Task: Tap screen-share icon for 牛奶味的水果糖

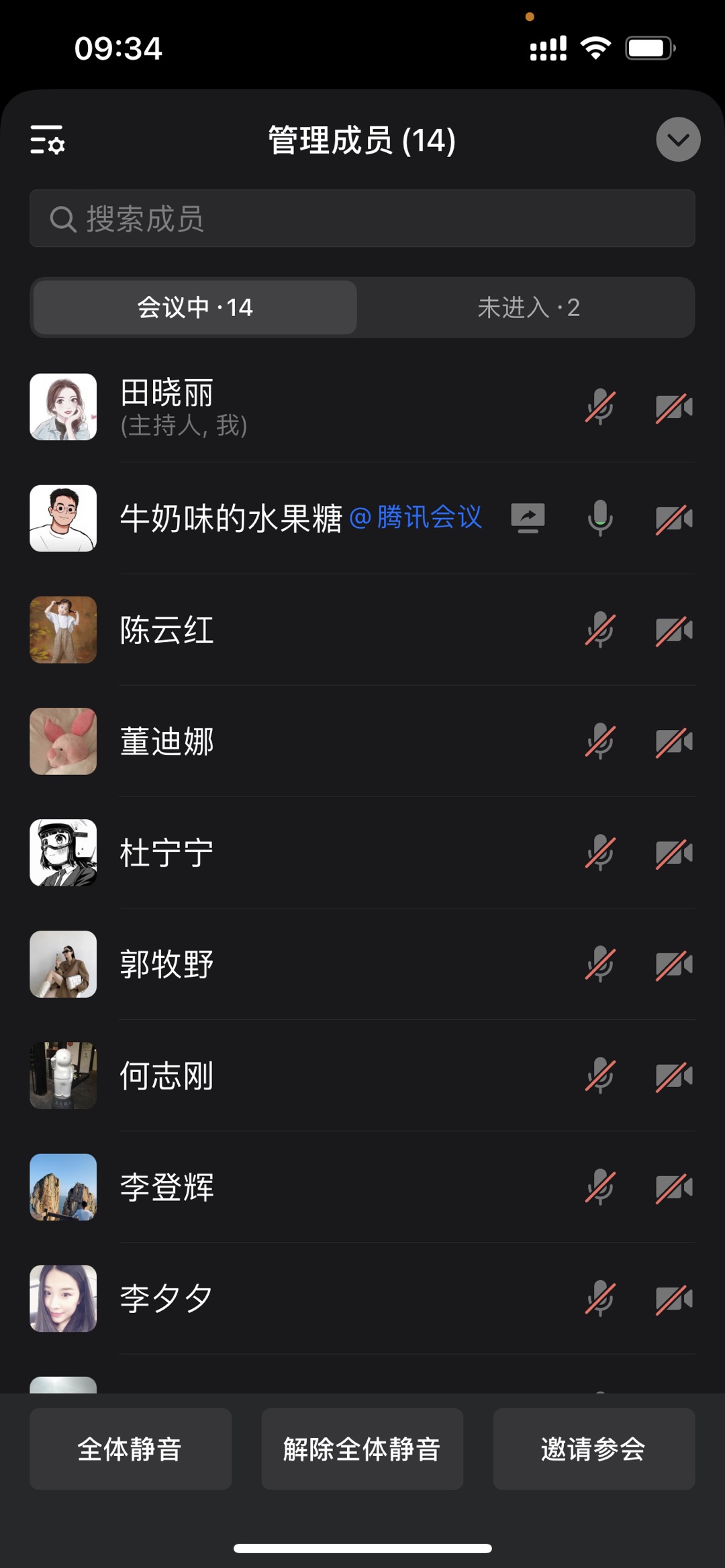Action: point(528,519)
